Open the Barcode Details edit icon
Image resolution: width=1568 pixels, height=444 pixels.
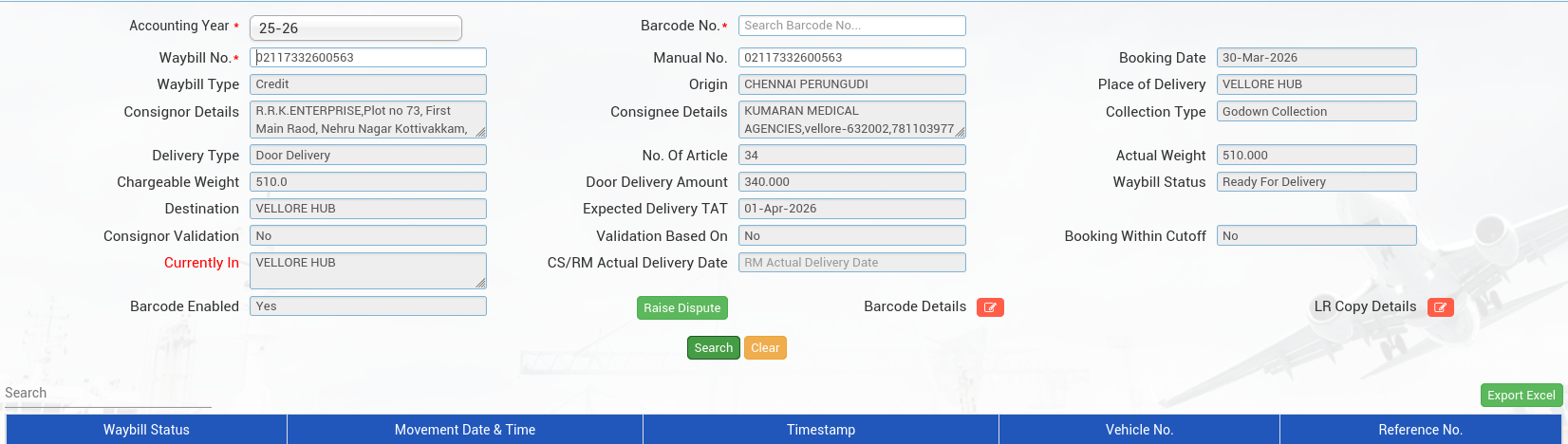(990, 307)
